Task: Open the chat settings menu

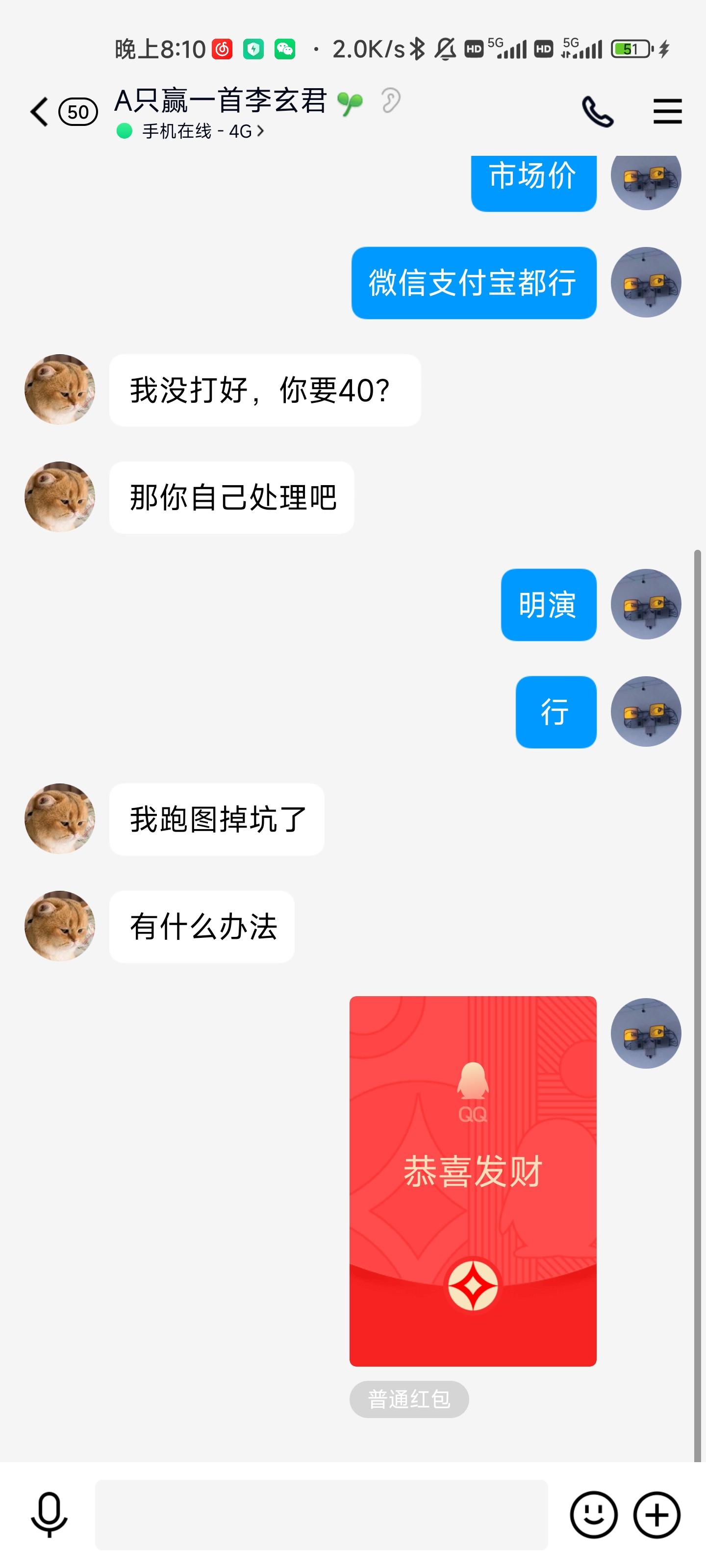Action: [668, 112]
